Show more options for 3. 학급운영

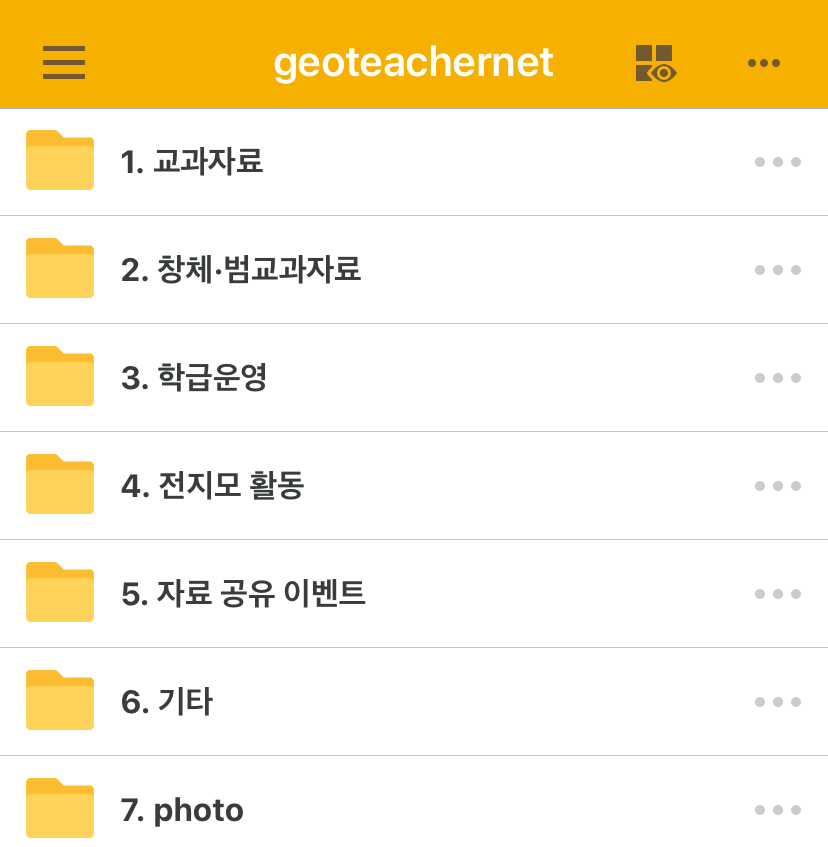coord(777,378)
